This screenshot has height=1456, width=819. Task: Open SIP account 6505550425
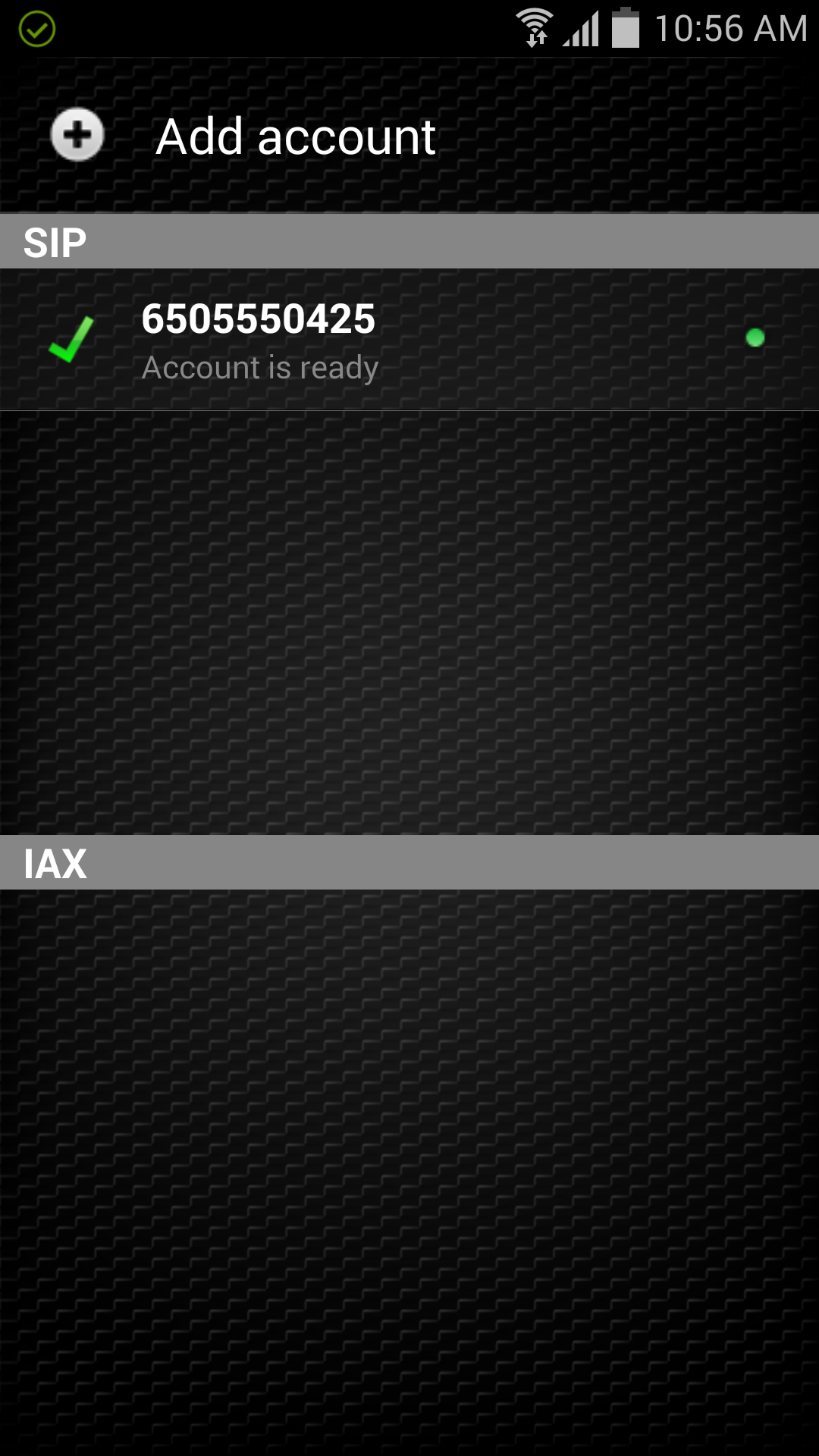click(259, 339)
